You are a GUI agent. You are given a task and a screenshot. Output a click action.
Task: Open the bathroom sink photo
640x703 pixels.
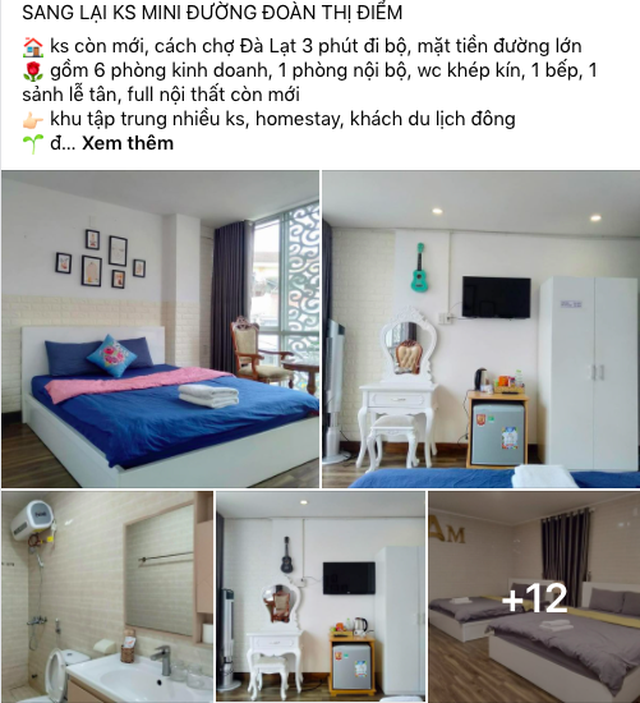(106, 596)
